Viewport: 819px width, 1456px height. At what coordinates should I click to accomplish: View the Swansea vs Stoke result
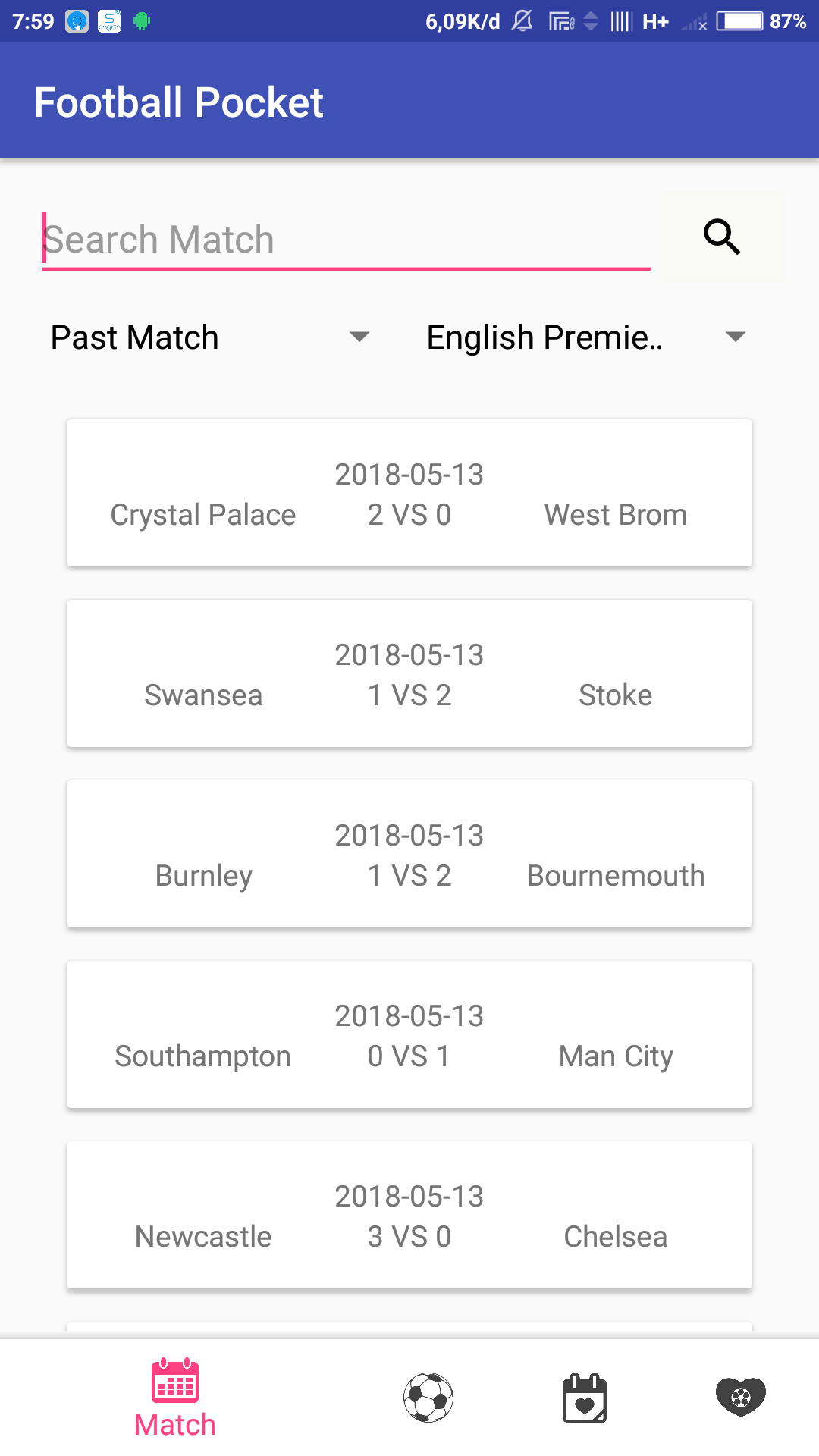click(x=409, y=673)
